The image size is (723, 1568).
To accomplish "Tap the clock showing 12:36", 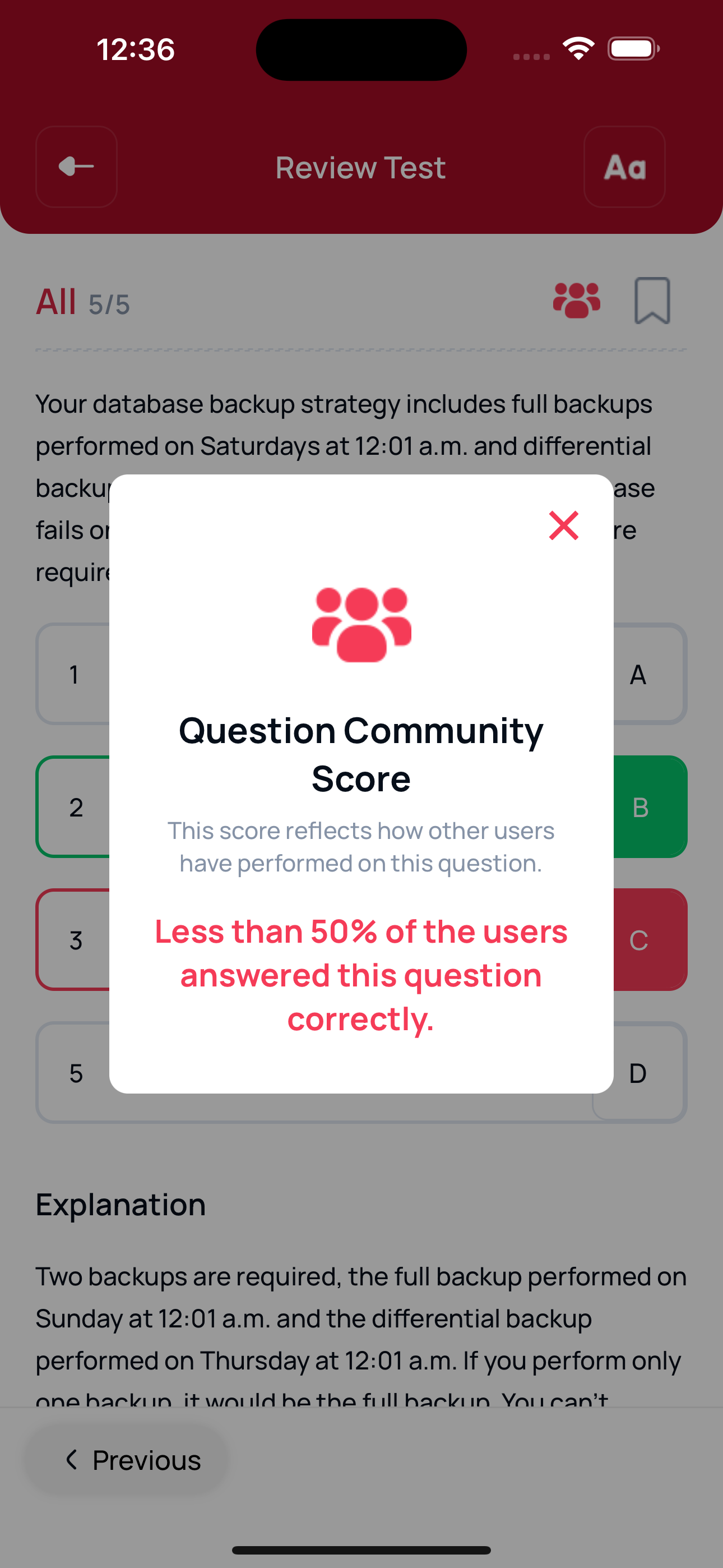I will (x=135, y=49).
